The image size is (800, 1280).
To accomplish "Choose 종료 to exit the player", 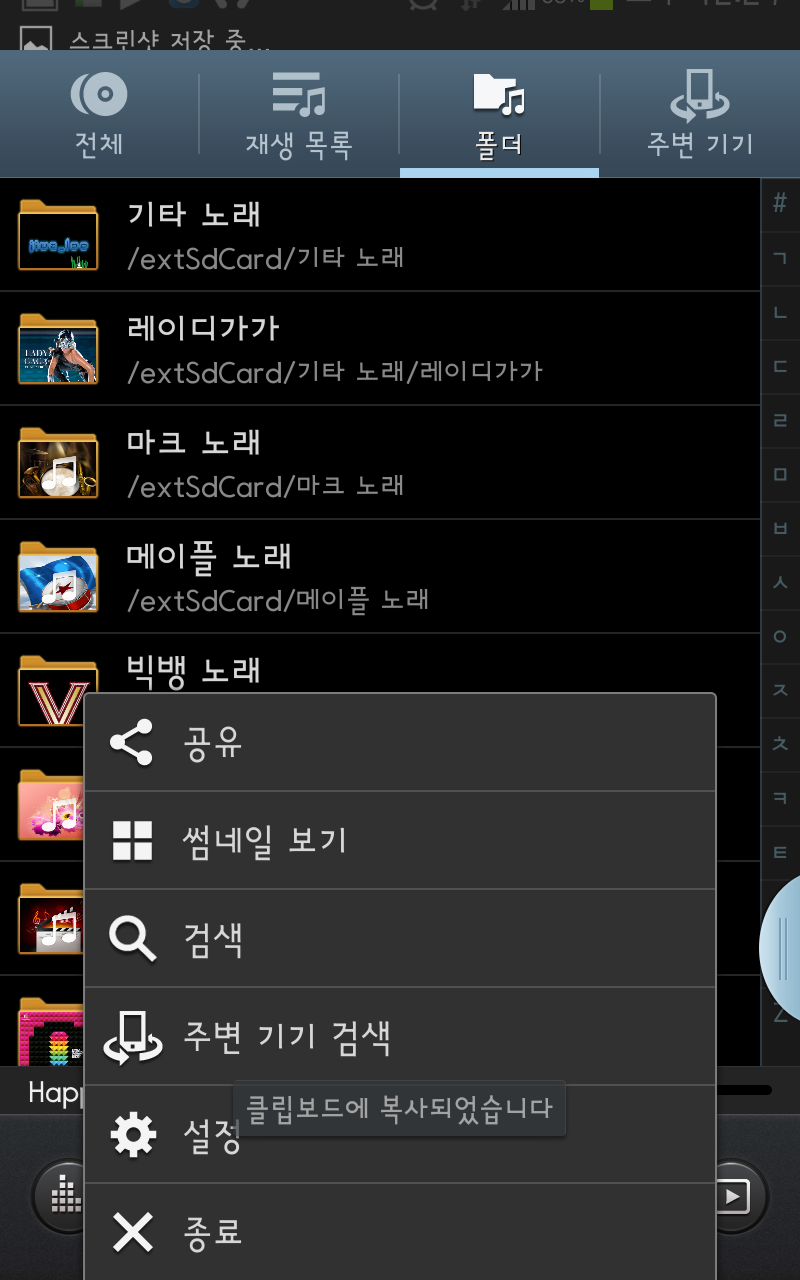I will (x=400, y=1232).
